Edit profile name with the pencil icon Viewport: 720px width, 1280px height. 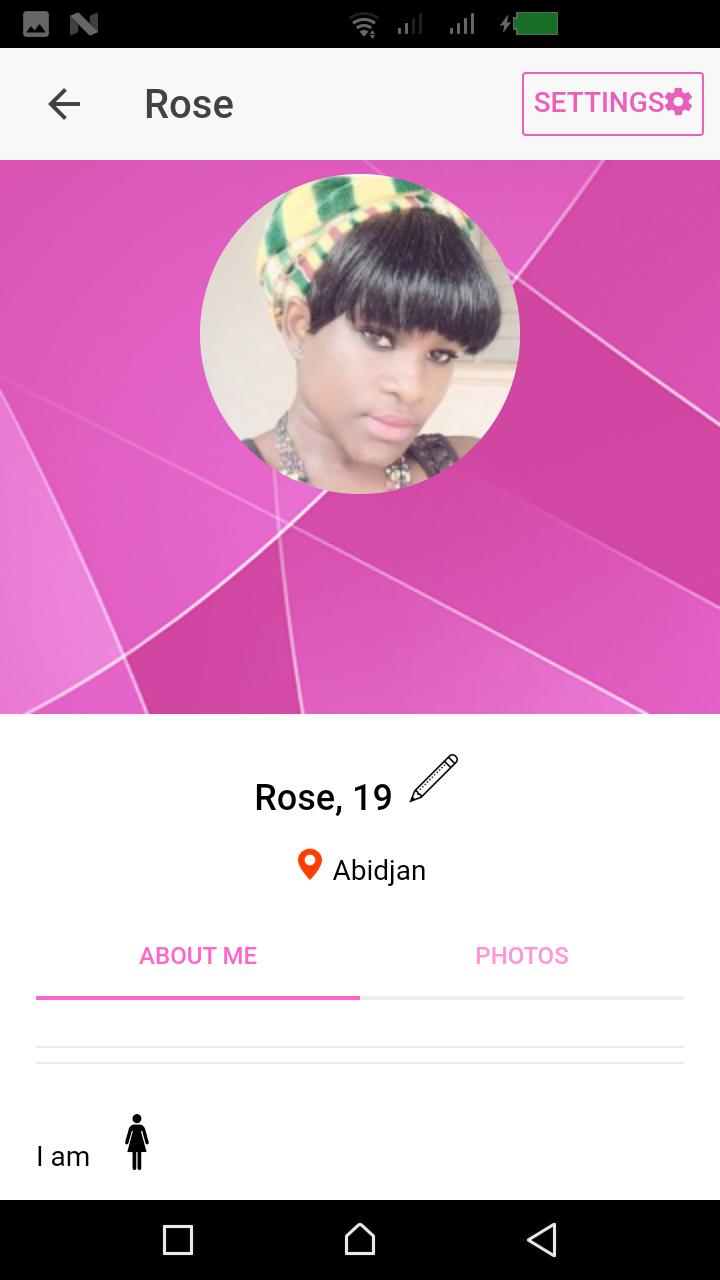[x=434, y=778]
